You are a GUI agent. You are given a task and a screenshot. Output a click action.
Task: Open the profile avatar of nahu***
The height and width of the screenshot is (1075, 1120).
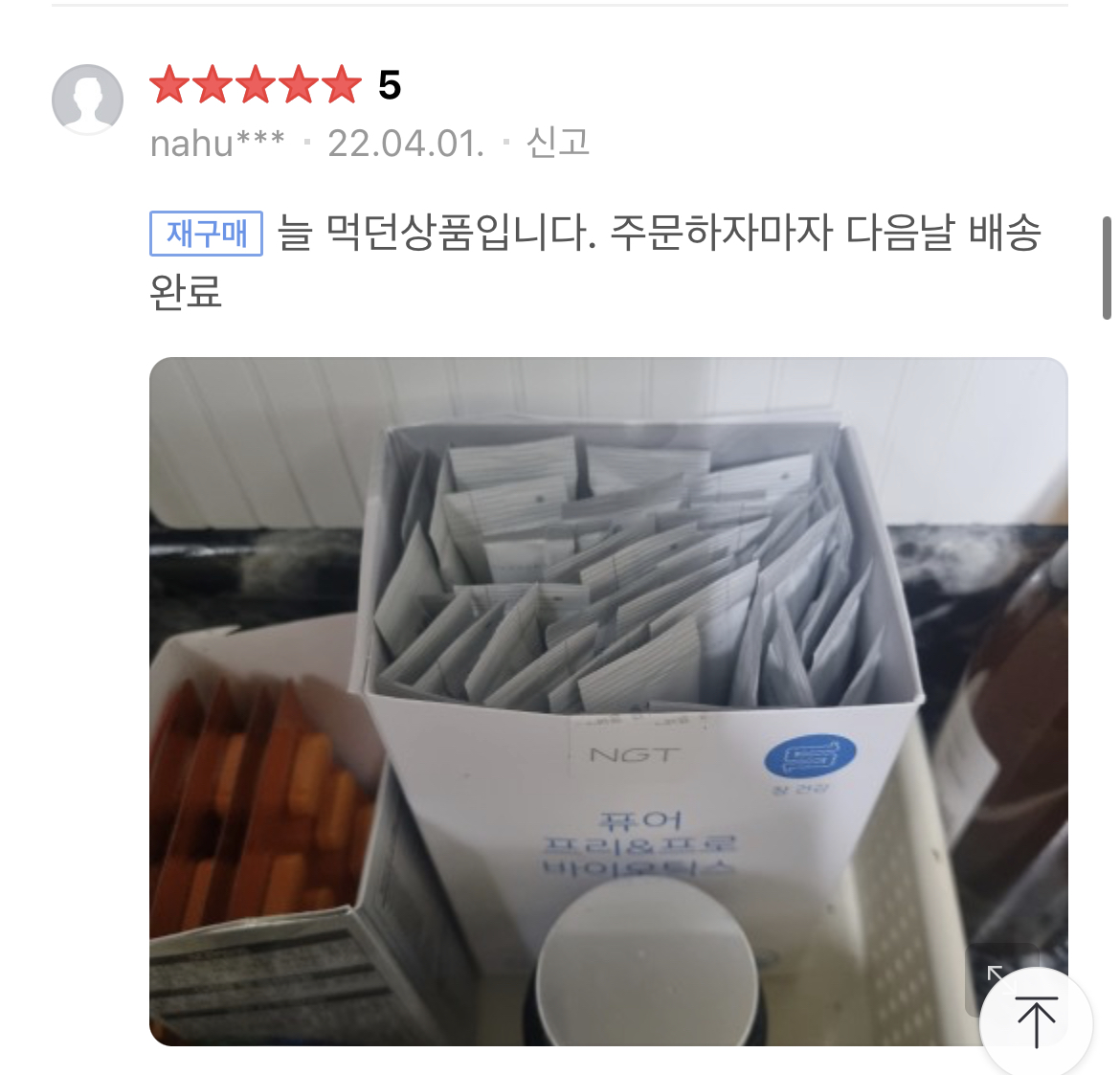[87, 100]
